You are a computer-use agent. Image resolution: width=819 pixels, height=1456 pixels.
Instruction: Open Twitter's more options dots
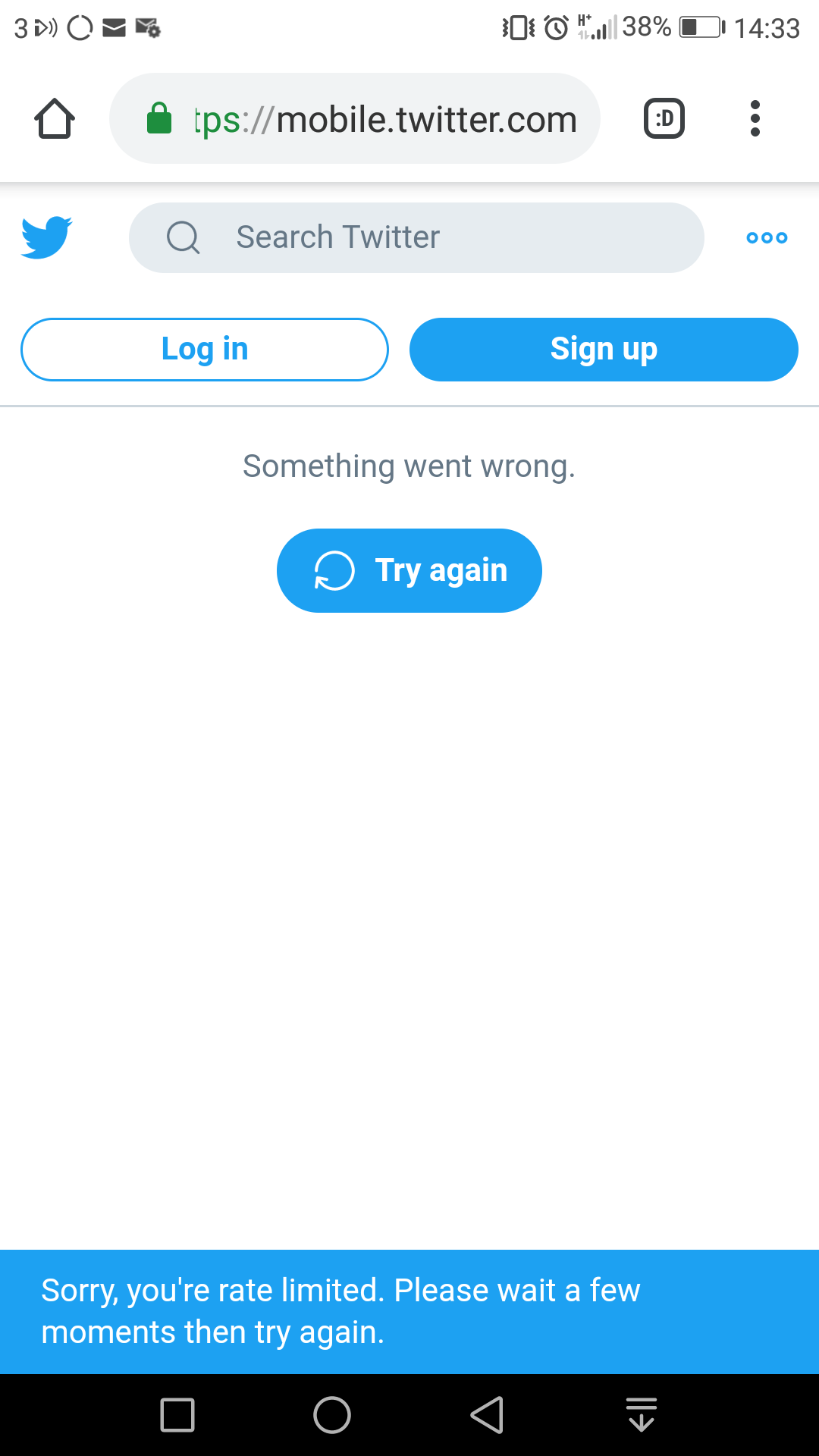(x=767, y=237)
